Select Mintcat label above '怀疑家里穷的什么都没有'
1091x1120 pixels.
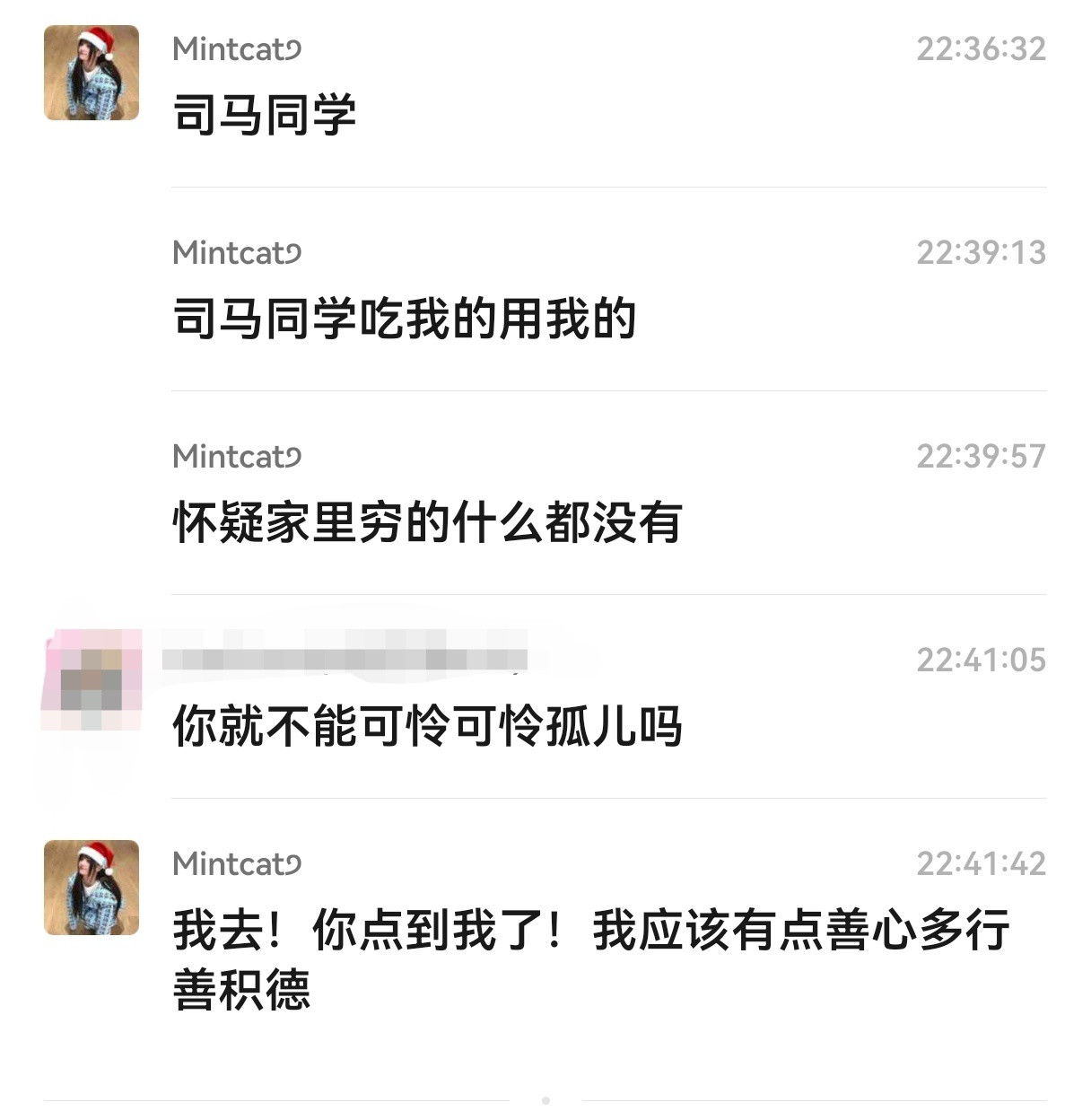coord(231,458)
